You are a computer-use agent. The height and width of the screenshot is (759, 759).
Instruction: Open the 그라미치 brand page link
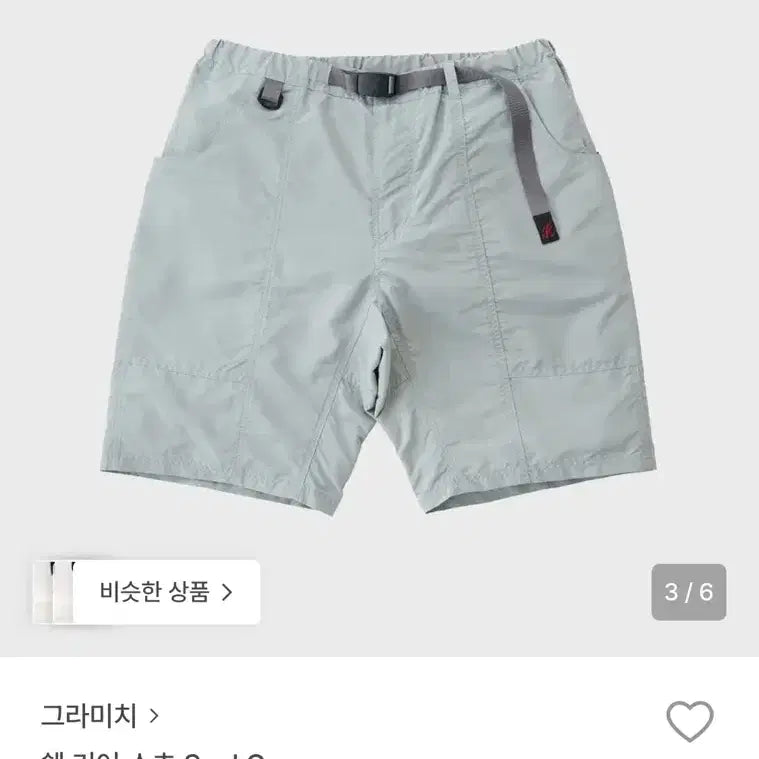point(100,715)
